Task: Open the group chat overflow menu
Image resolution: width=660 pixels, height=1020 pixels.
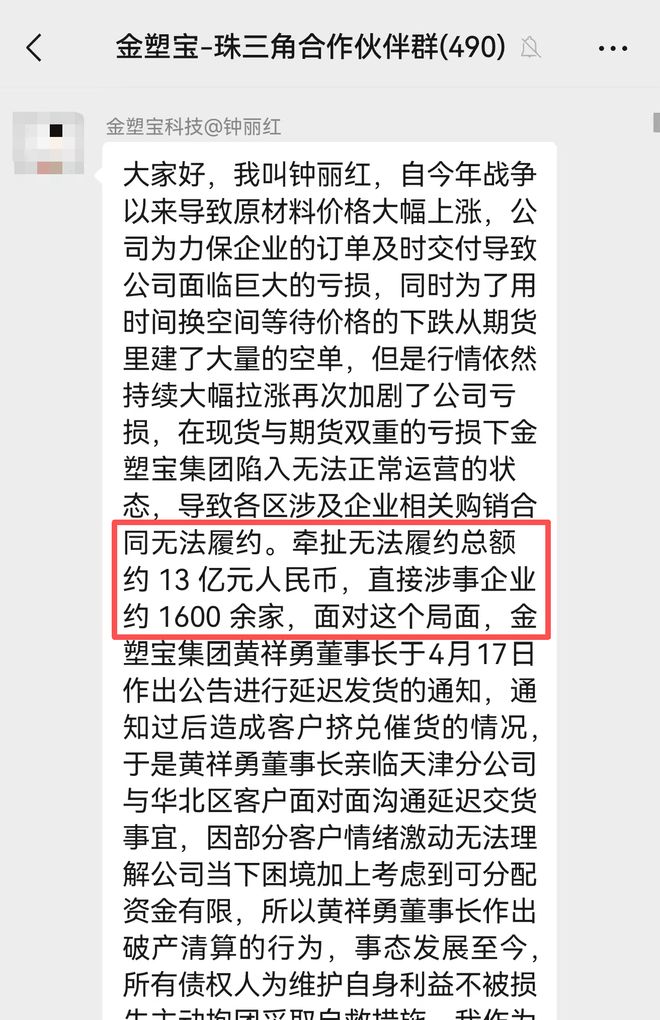Action: click(x=612, y=47)
